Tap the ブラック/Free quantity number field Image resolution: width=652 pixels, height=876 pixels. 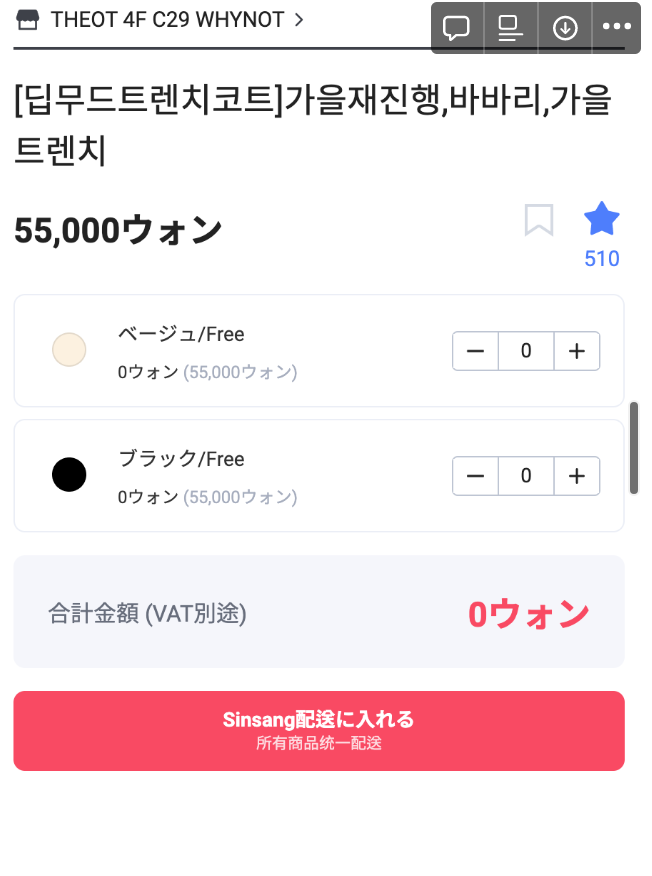(526, 476)
